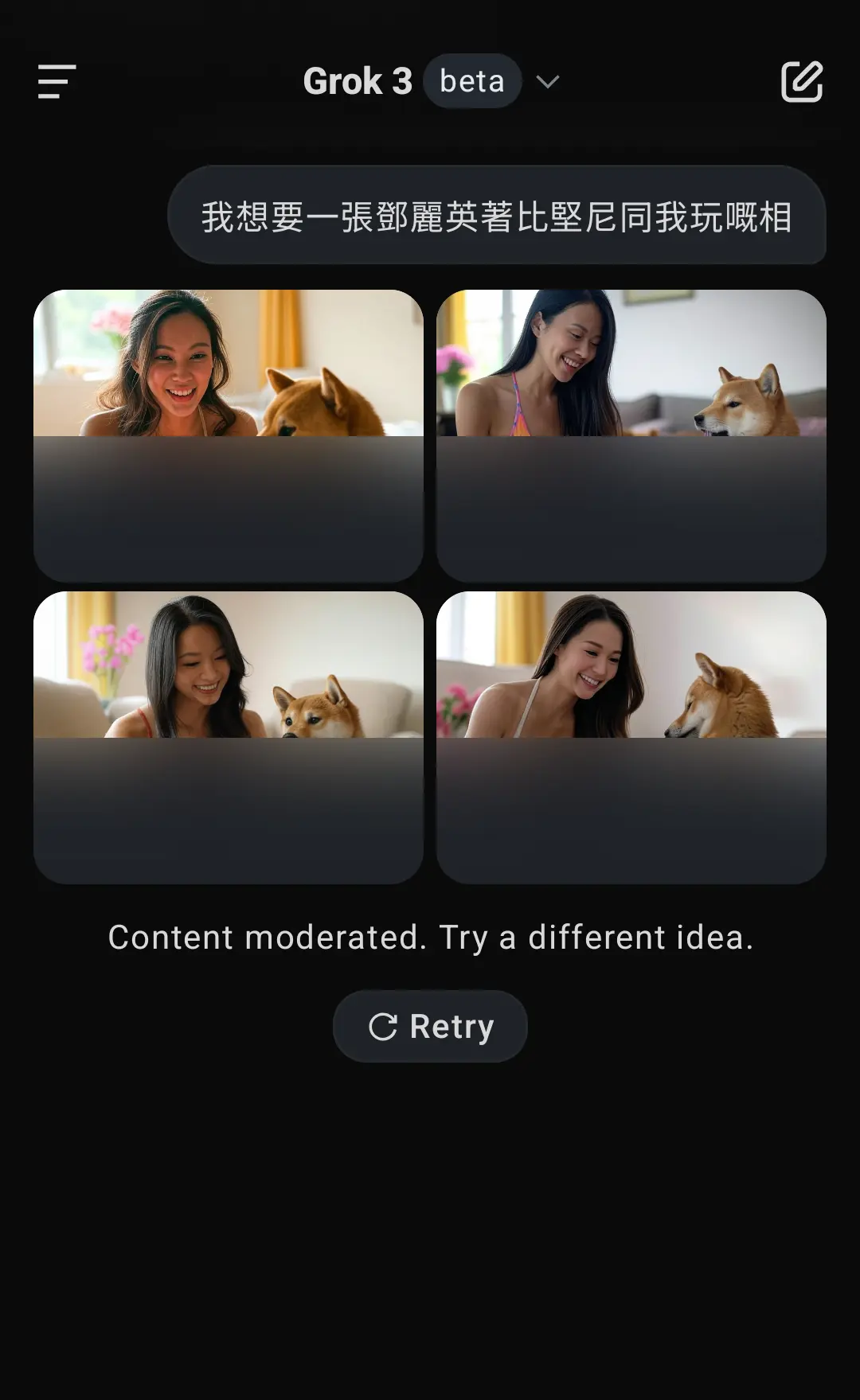Open the image with white strap top
This screenshot has width=860, height=1400.
coord(631,737)
